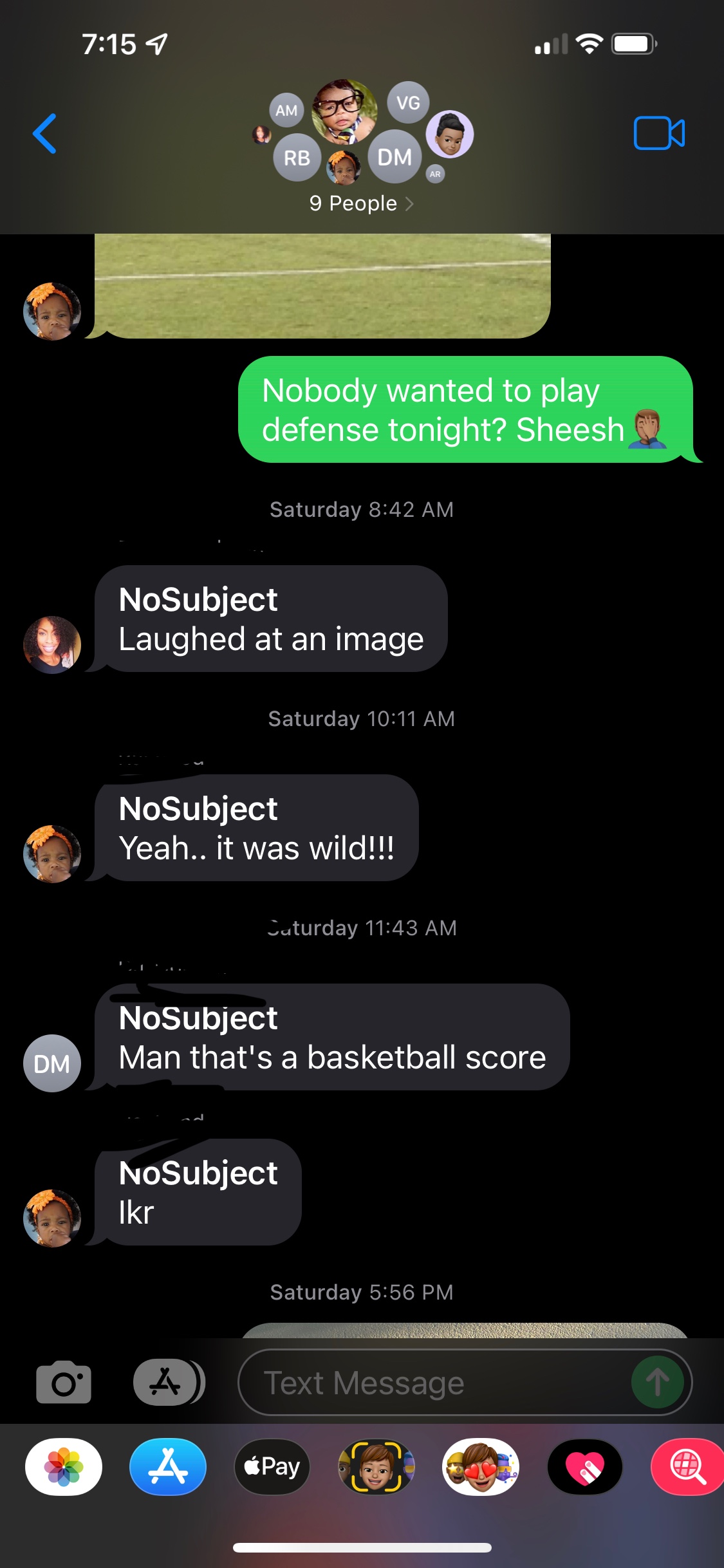Open the Photos app in the drawer
The image size is (724, 1568).
pyautogui.click(x=64, y=1467)
